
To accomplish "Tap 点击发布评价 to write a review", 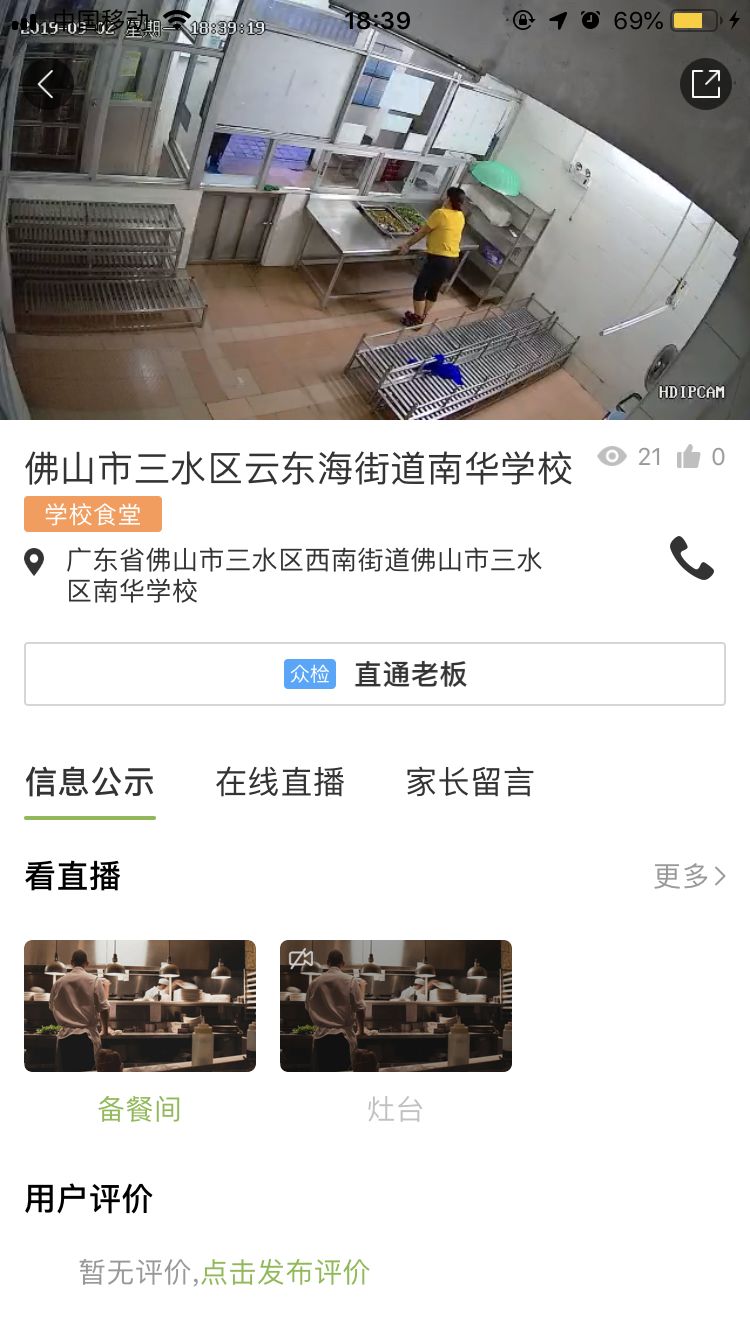I will tap(285, 1271).
